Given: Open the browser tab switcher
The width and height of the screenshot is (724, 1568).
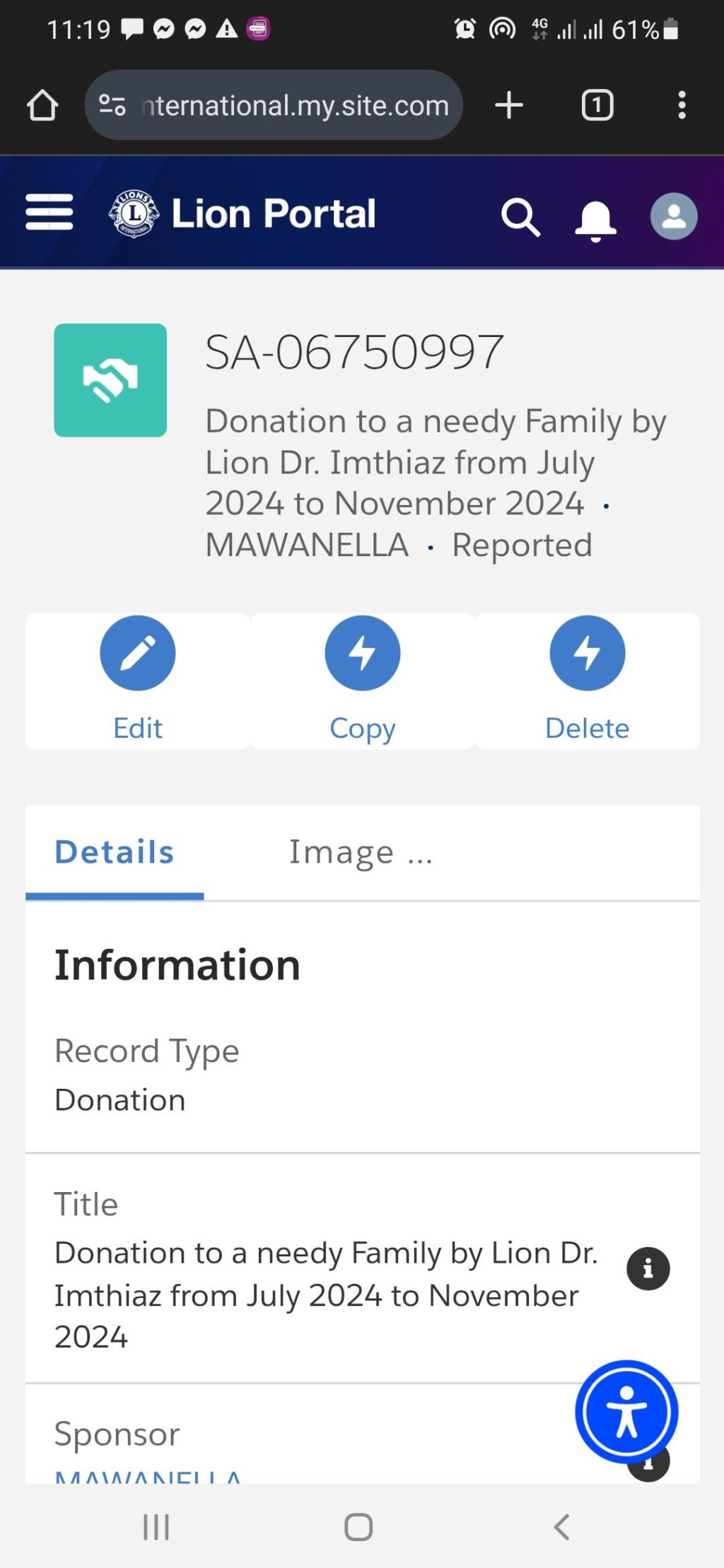Looking at the screenshot, I should [x=597, y=105].
